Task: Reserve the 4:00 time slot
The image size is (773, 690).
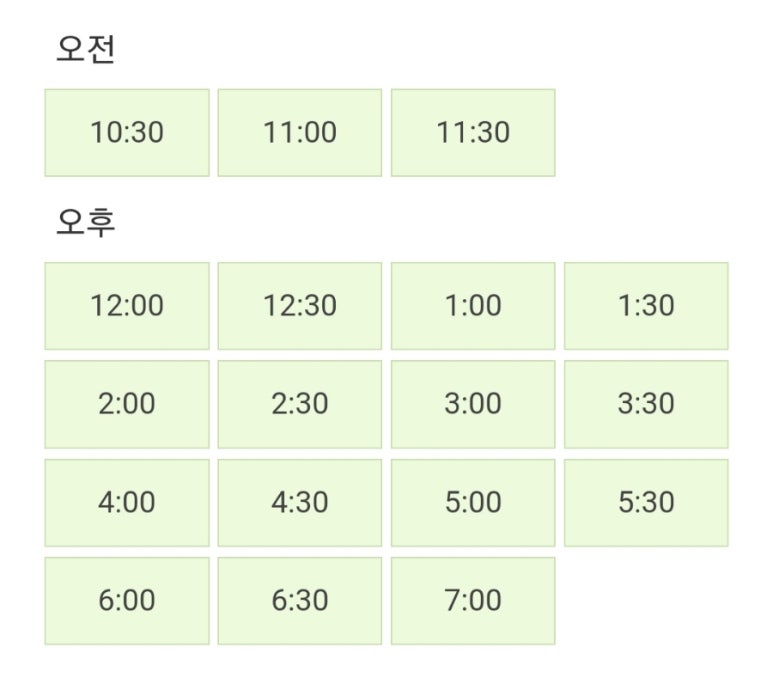Action: [x=127, y=502]
